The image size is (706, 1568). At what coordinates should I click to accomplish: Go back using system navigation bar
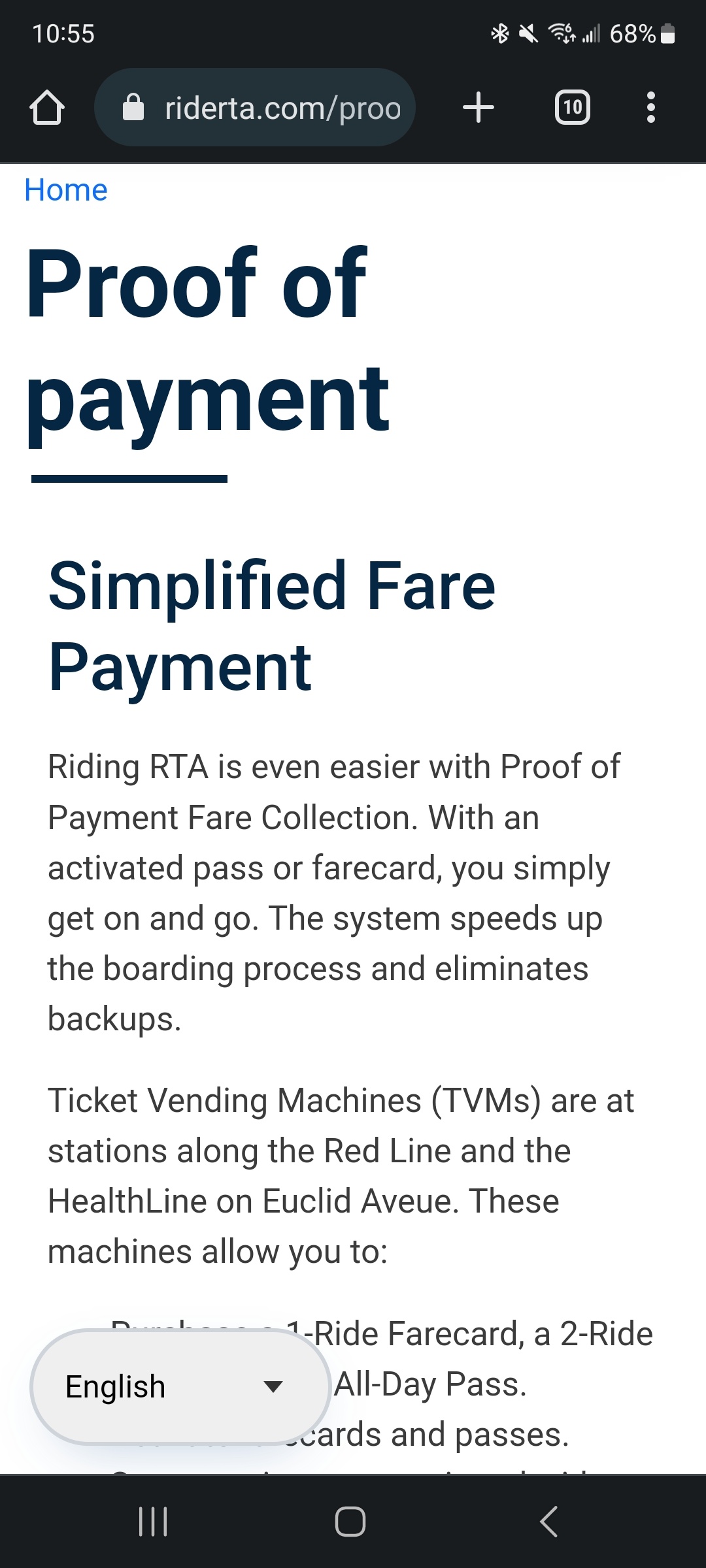coord(549,1522)
